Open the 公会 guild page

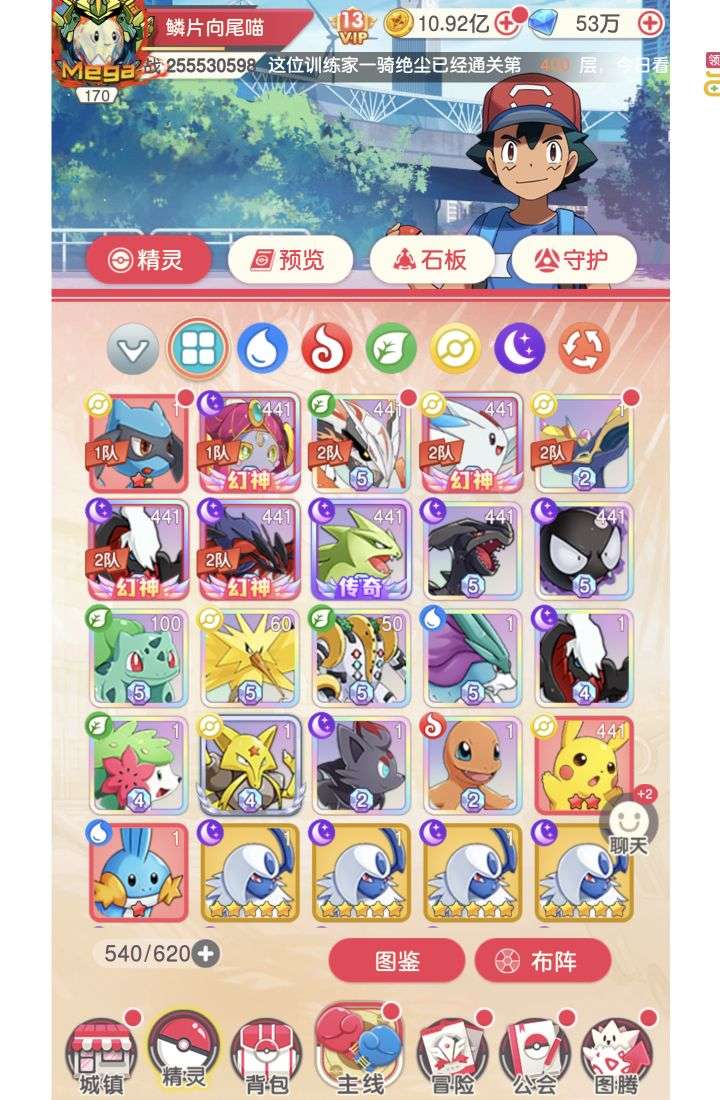click(x=534, y=1055)
